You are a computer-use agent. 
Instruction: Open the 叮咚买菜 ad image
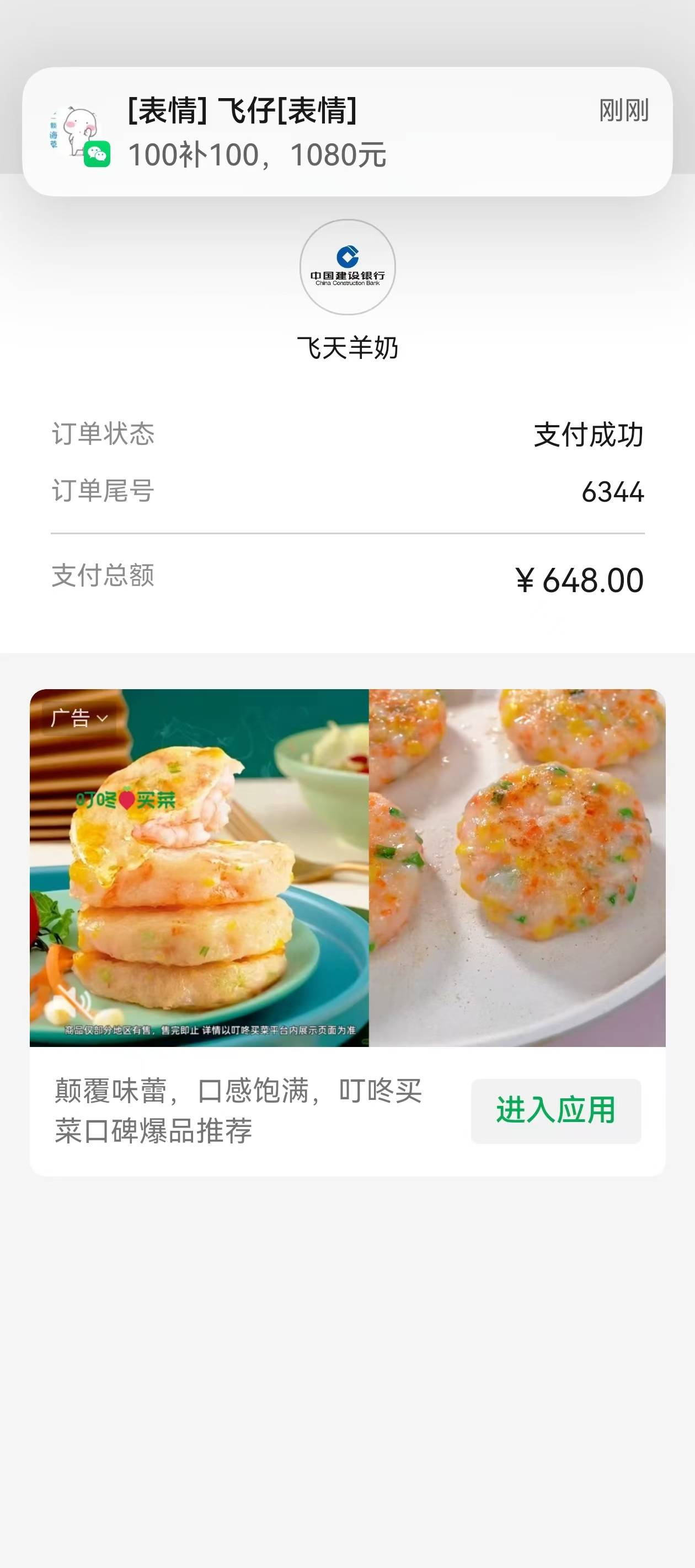(x=347, y=867)
